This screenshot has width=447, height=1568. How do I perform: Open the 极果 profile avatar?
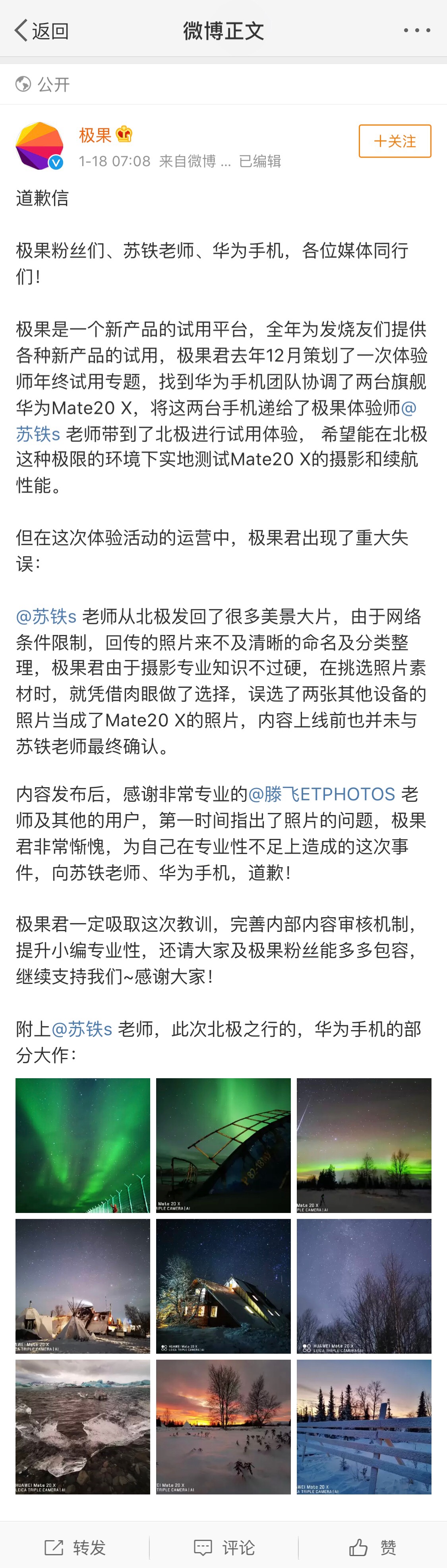39,146
